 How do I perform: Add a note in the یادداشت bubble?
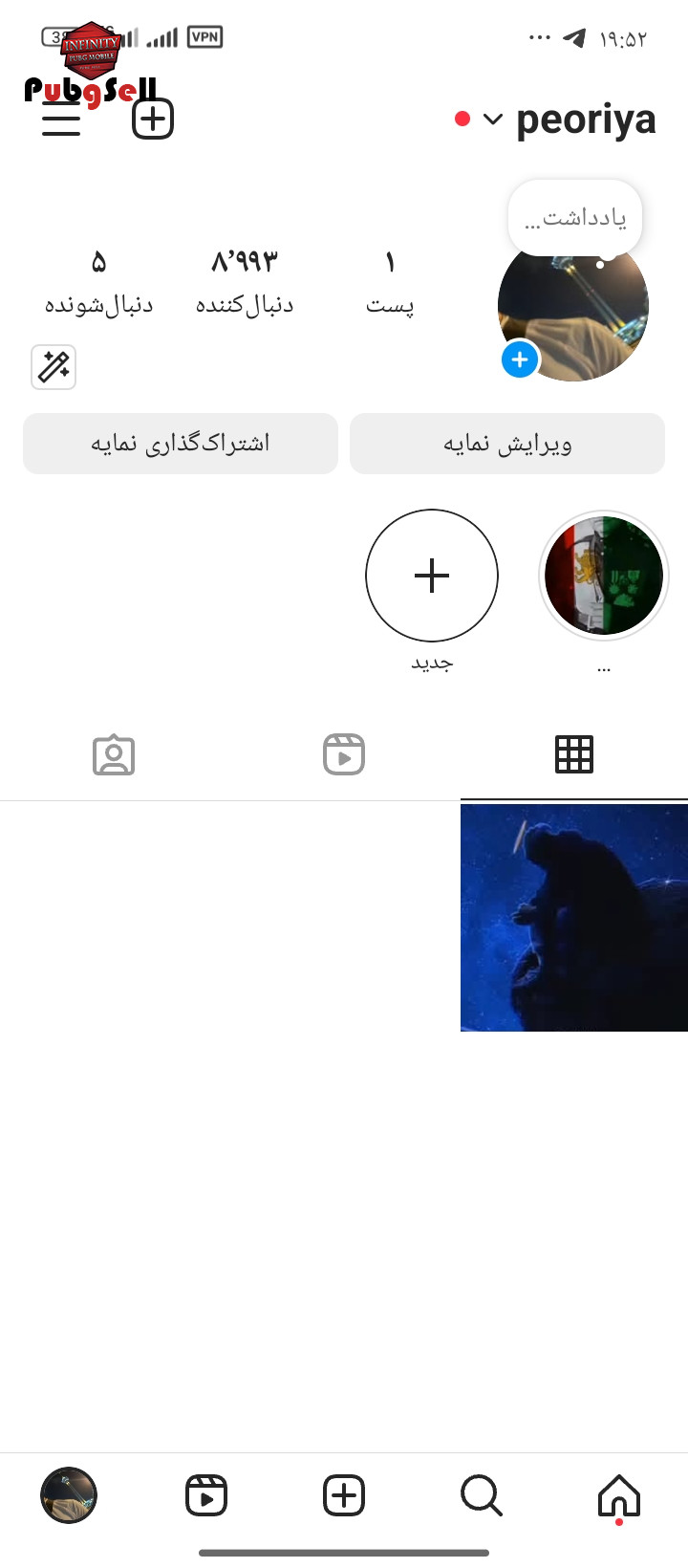click(x=575, y=218)
